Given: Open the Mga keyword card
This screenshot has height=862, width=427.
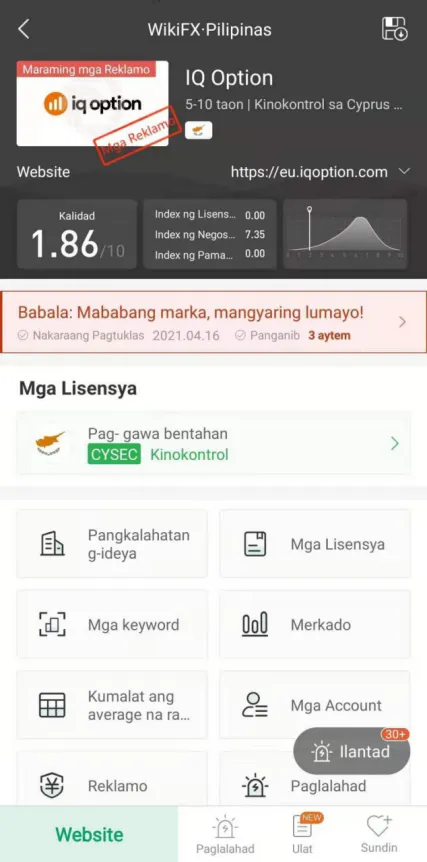Looking at the screenshot, I should (x=112, y=625).
